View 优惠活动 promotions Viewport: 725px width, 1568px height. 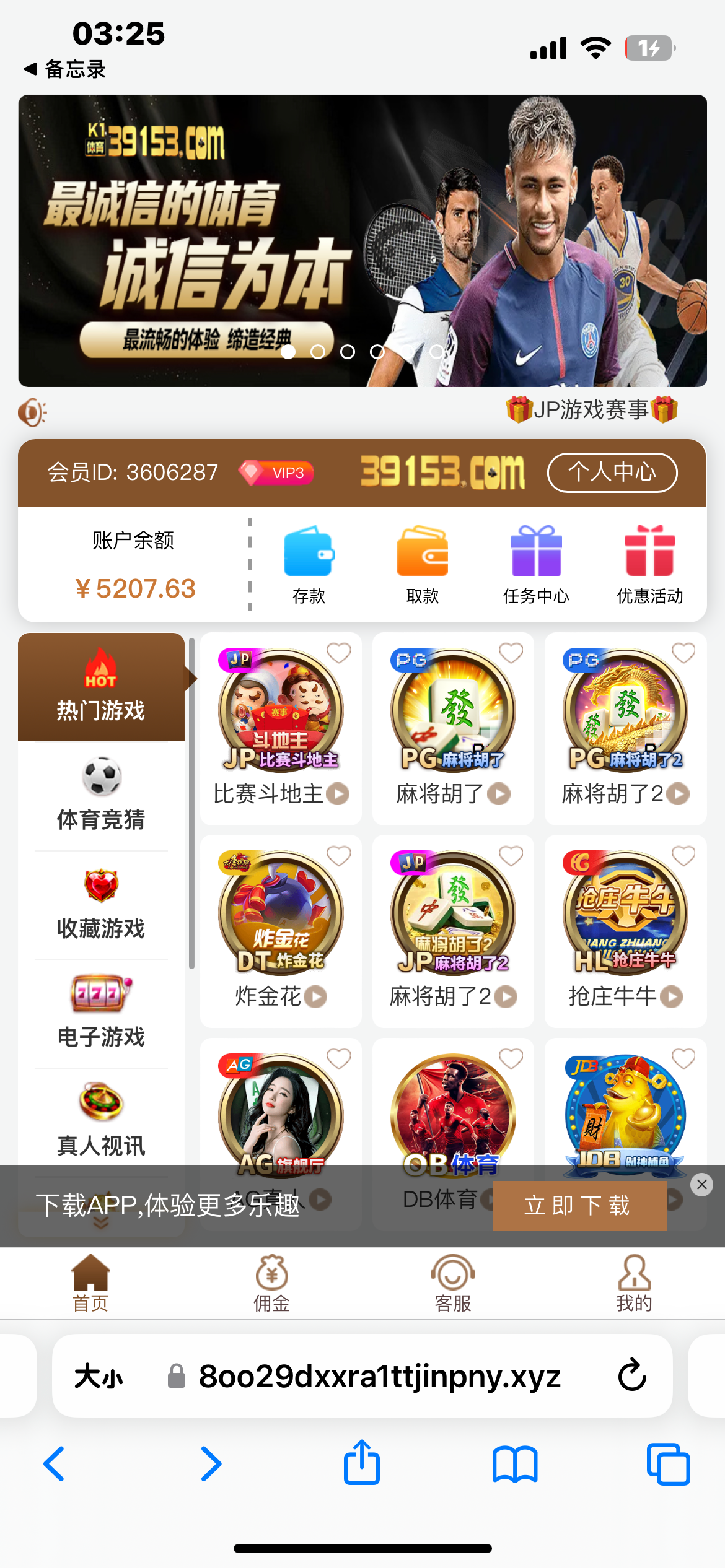coord(649,564)
